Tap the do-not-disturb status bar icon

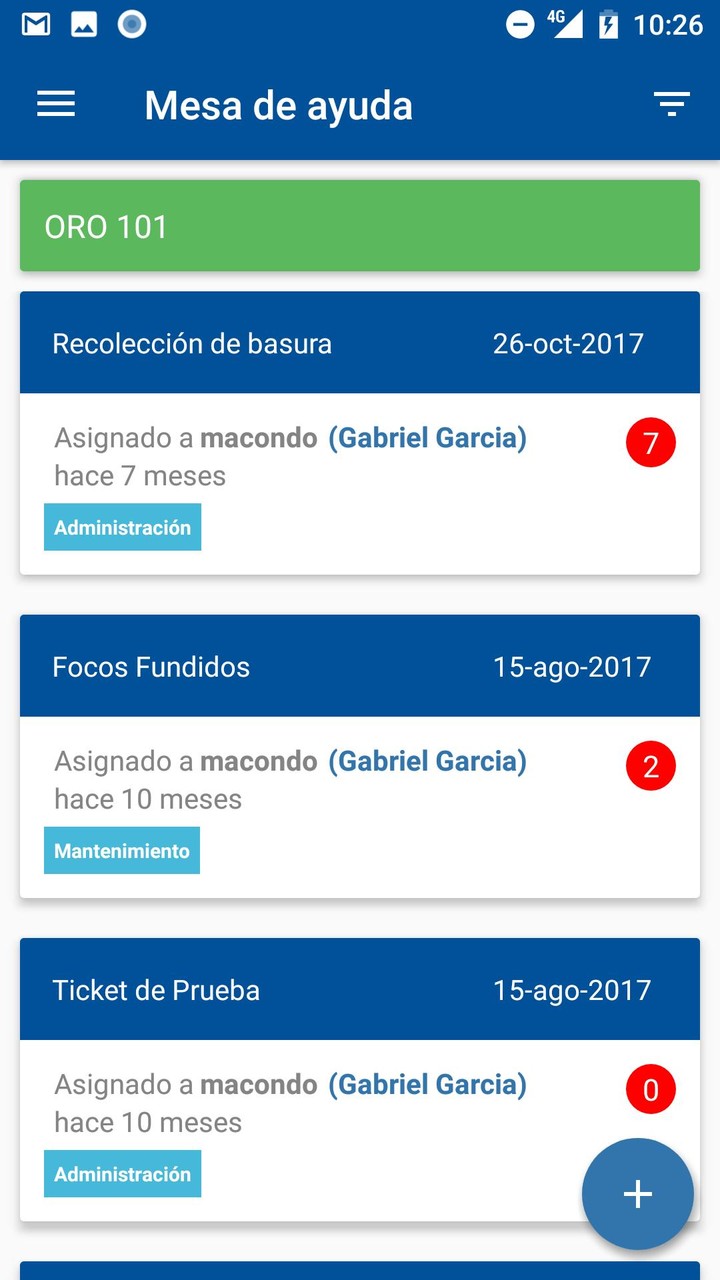click(519, 24)
